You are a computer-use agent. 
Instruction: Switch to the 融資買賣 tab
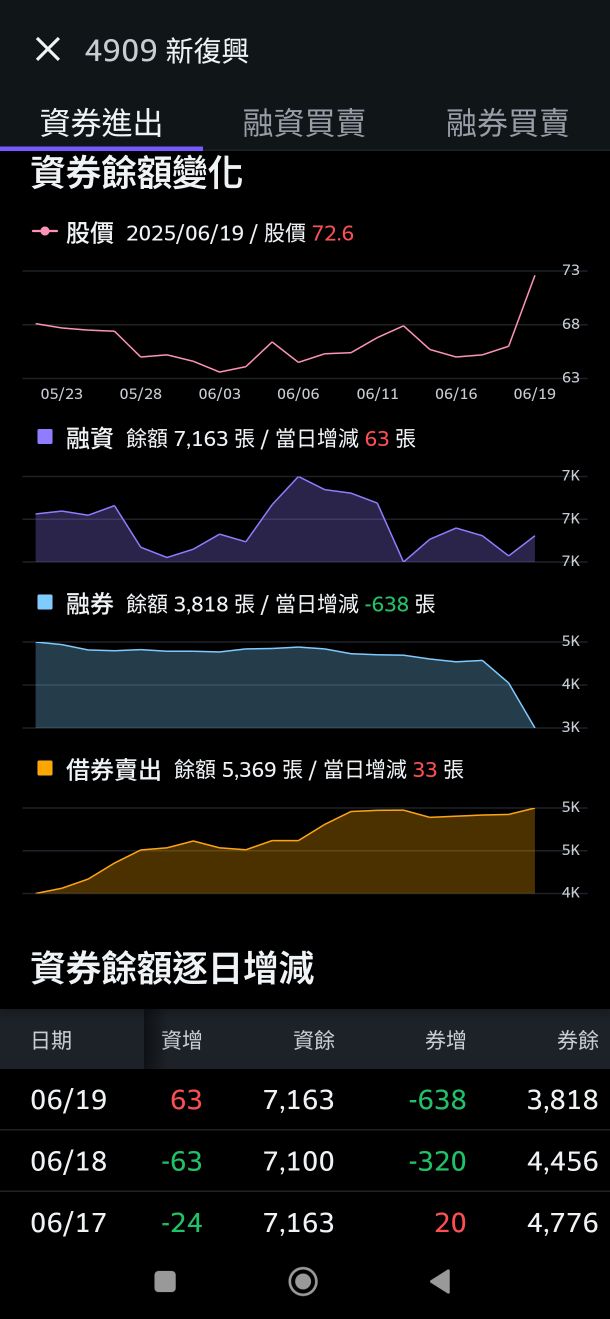coord(304,123)
